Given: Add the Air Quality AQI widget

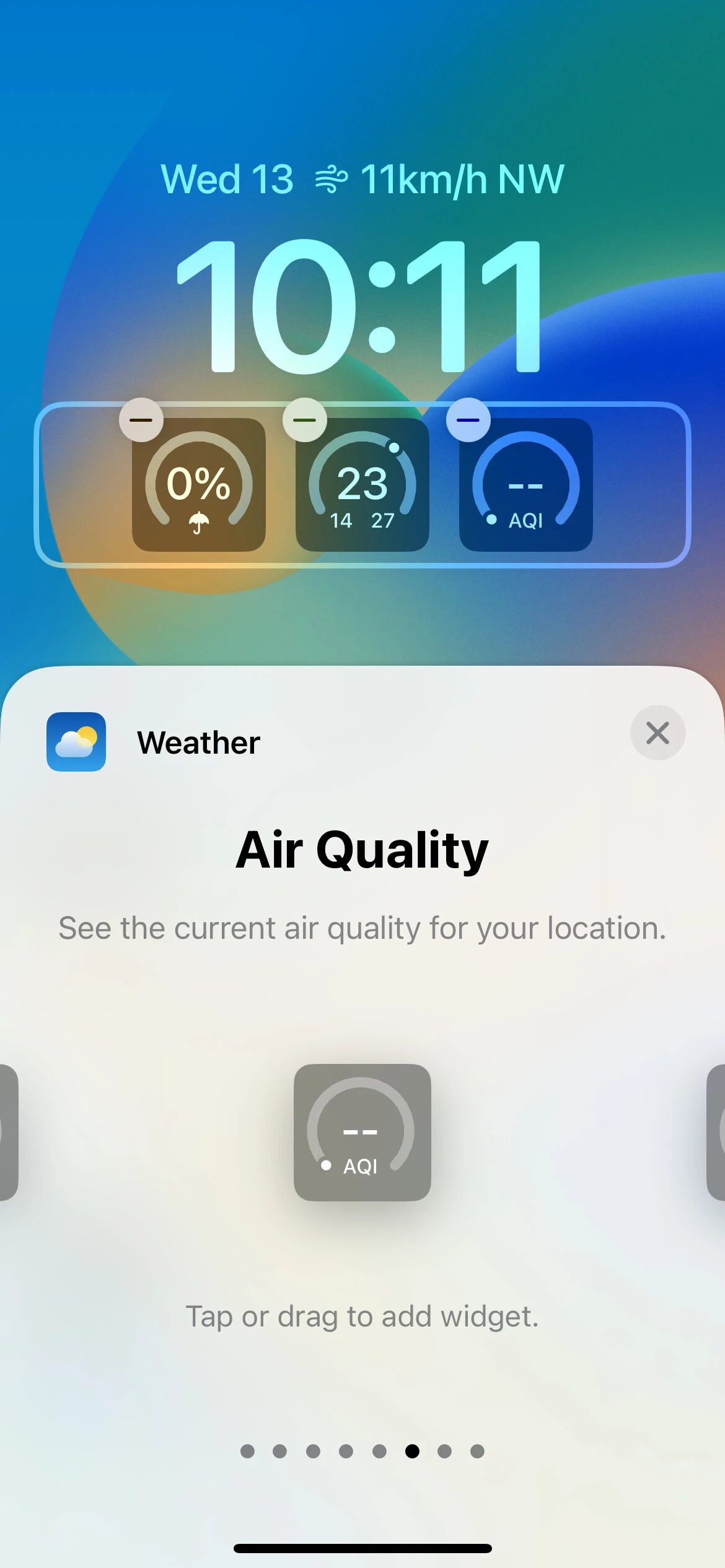Looking at the screenshot, I should [362, 1132].
